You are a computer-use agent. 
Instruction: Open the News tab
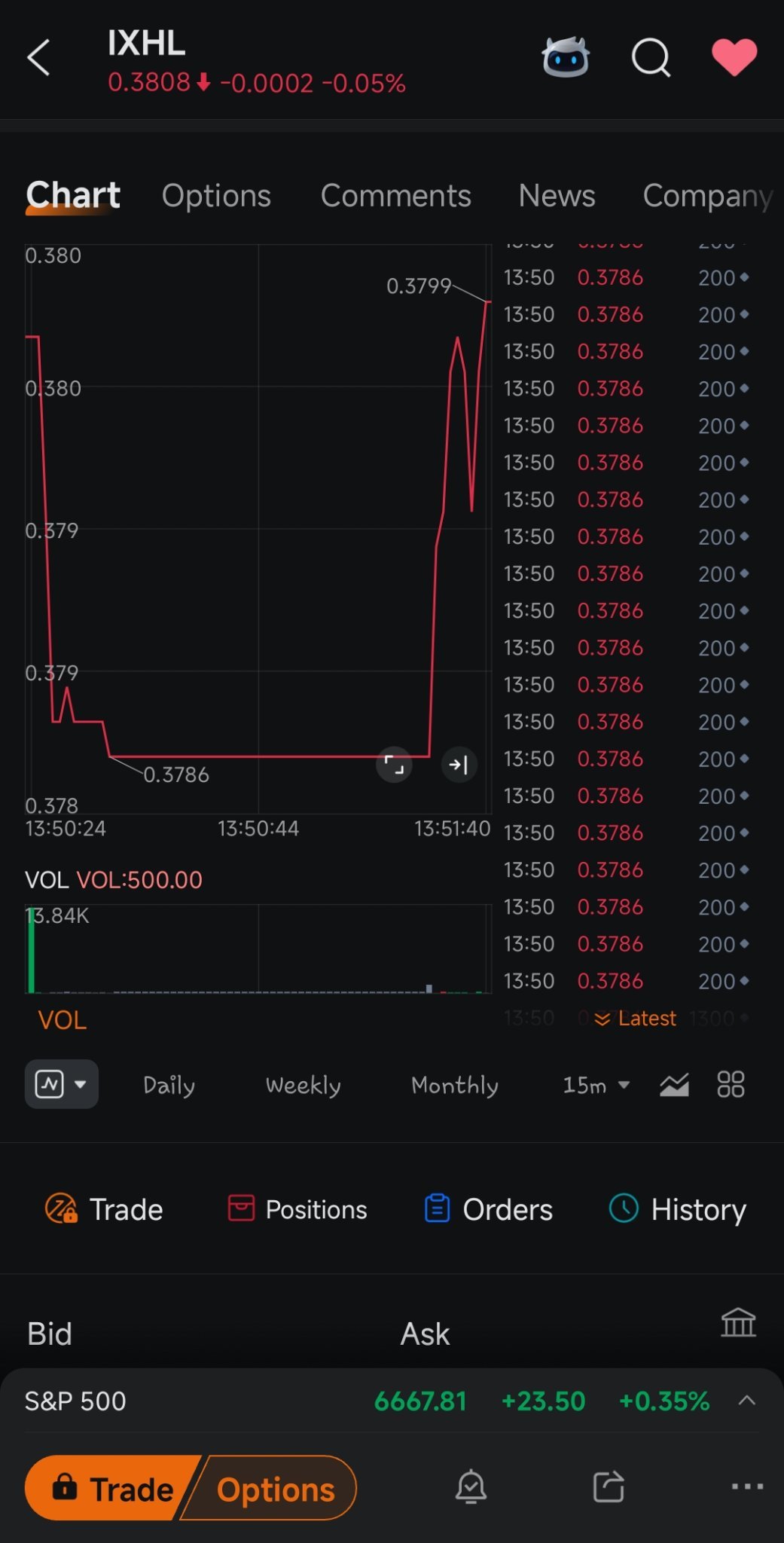[557, 195]
